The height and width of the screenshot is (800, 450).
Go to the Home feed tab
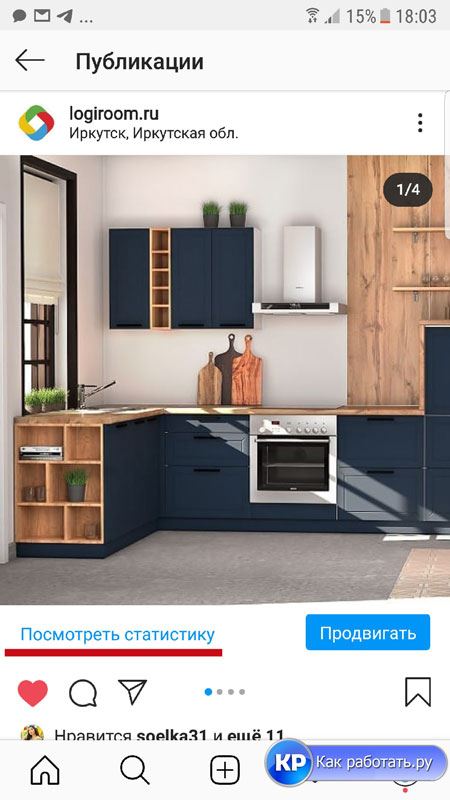pyautogui.click(x=45, y=770)
